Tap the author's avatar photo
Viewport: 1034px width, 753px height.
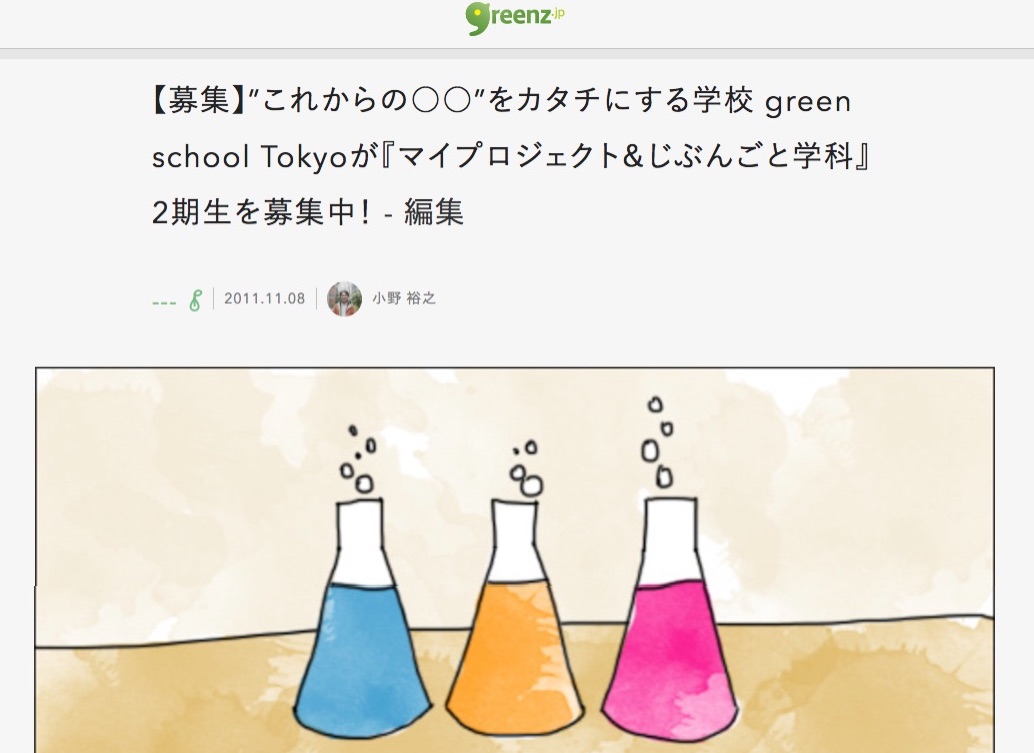pos(344,298)
